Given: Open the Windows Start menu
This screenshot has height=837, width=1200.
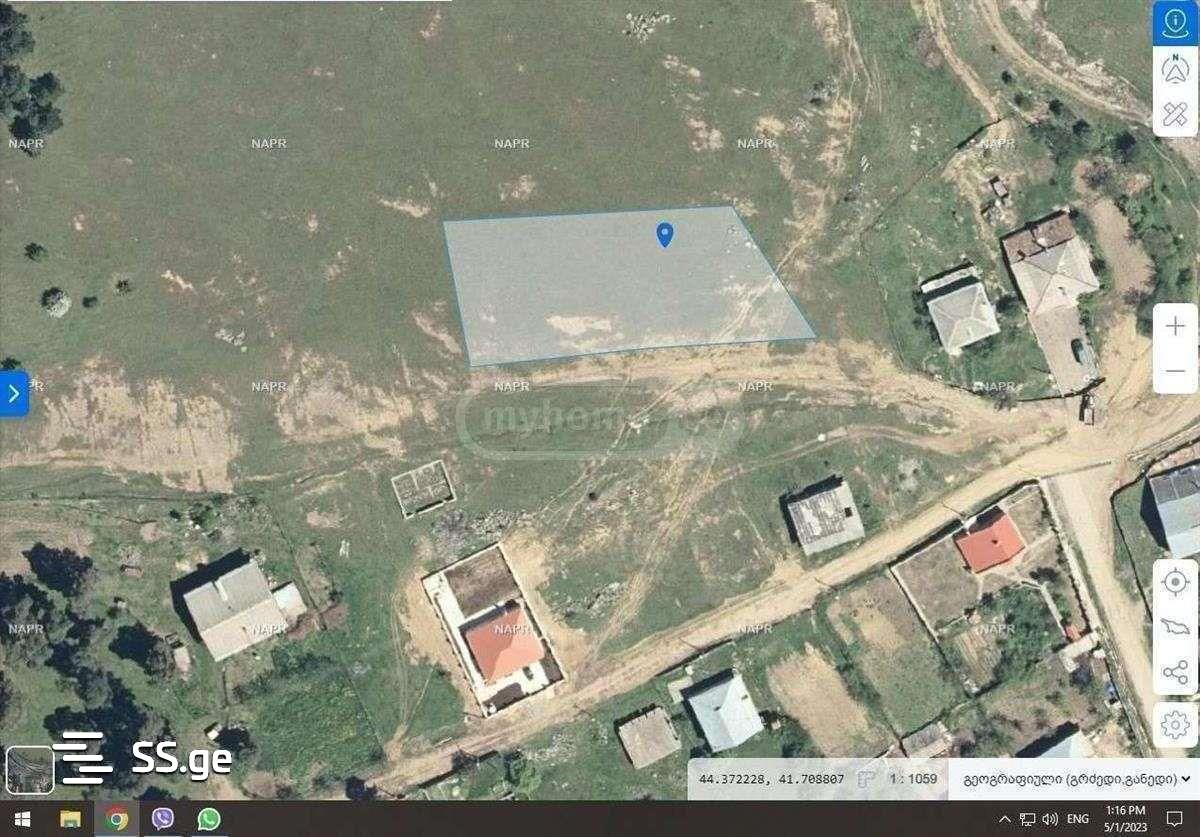Looking at the screenshot, I should point(22,820).
